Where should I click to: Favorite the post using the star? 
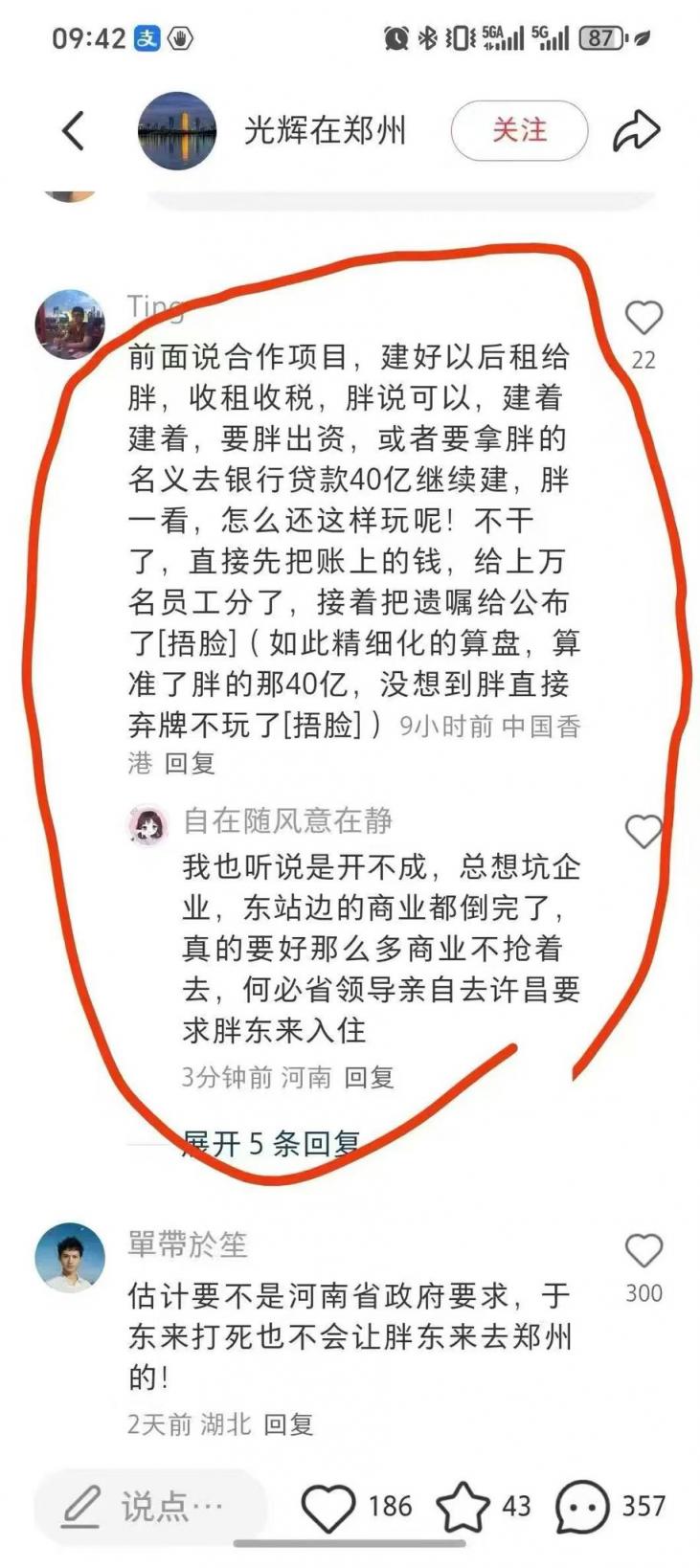(463, 1507)
